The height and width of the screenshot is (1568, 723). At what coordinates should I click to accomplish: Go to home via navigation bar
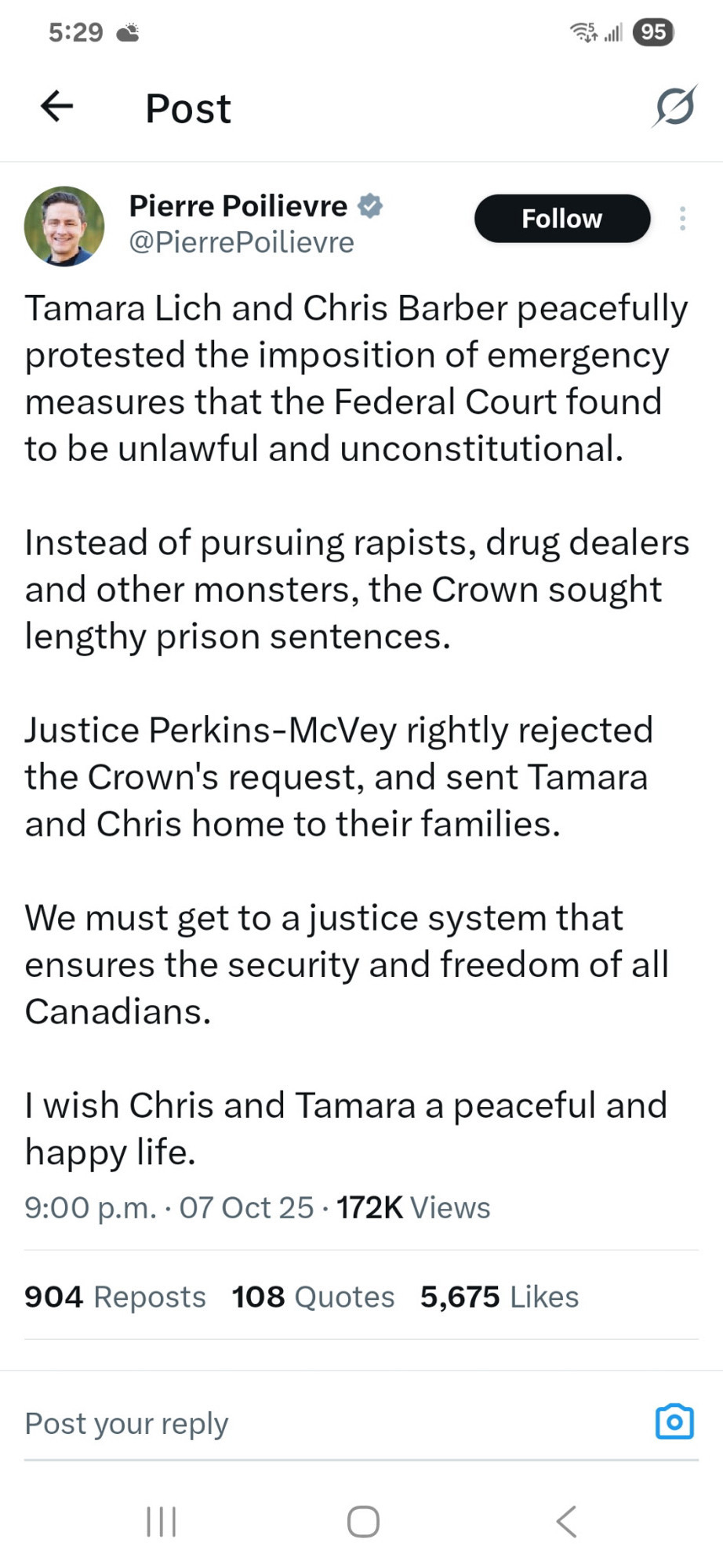click(363, 1522)
